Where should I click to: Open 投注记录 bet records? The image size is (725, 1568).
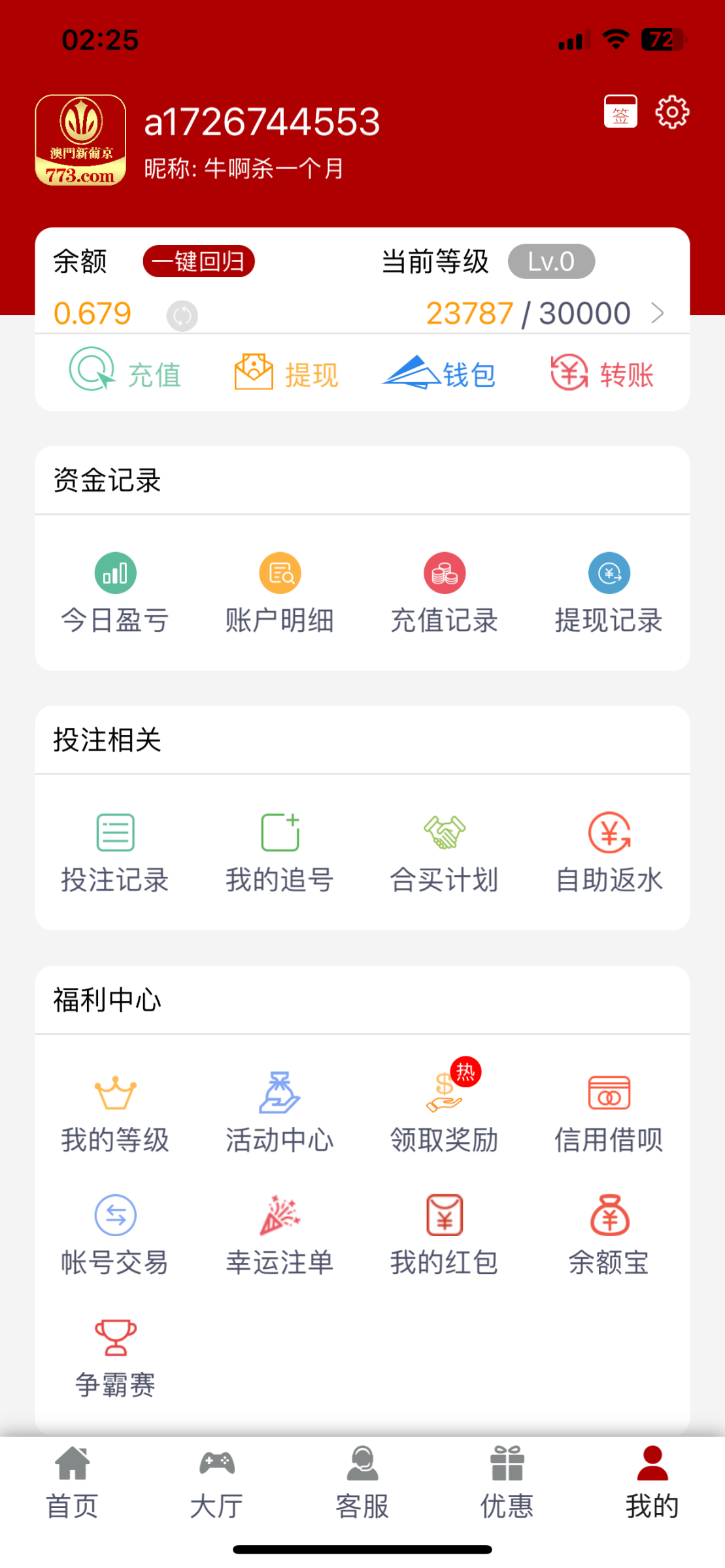[x=115, y=851]
